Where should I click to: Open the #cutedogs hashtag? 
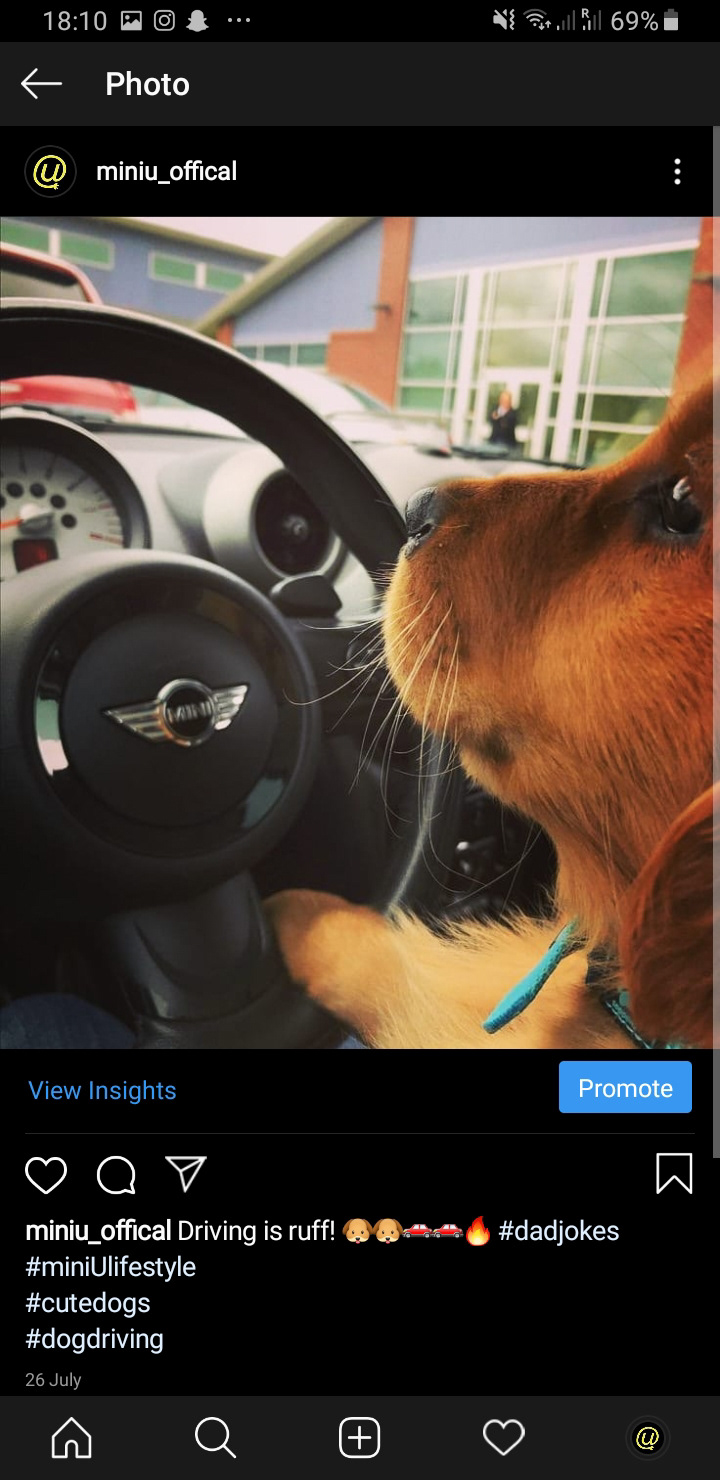coord(88,1303)
